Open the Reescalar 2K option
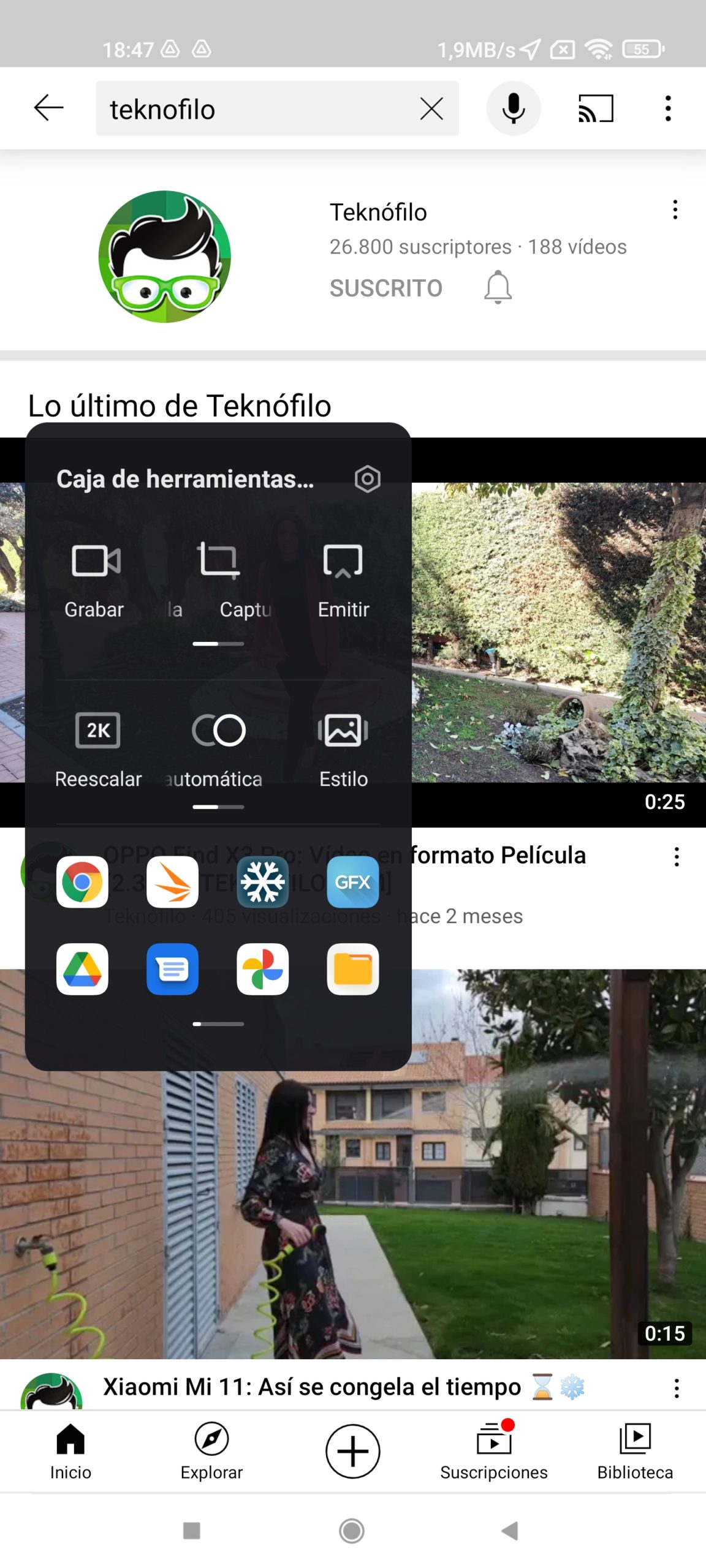This screenshot has height=1568, width=706. [98, 750]
